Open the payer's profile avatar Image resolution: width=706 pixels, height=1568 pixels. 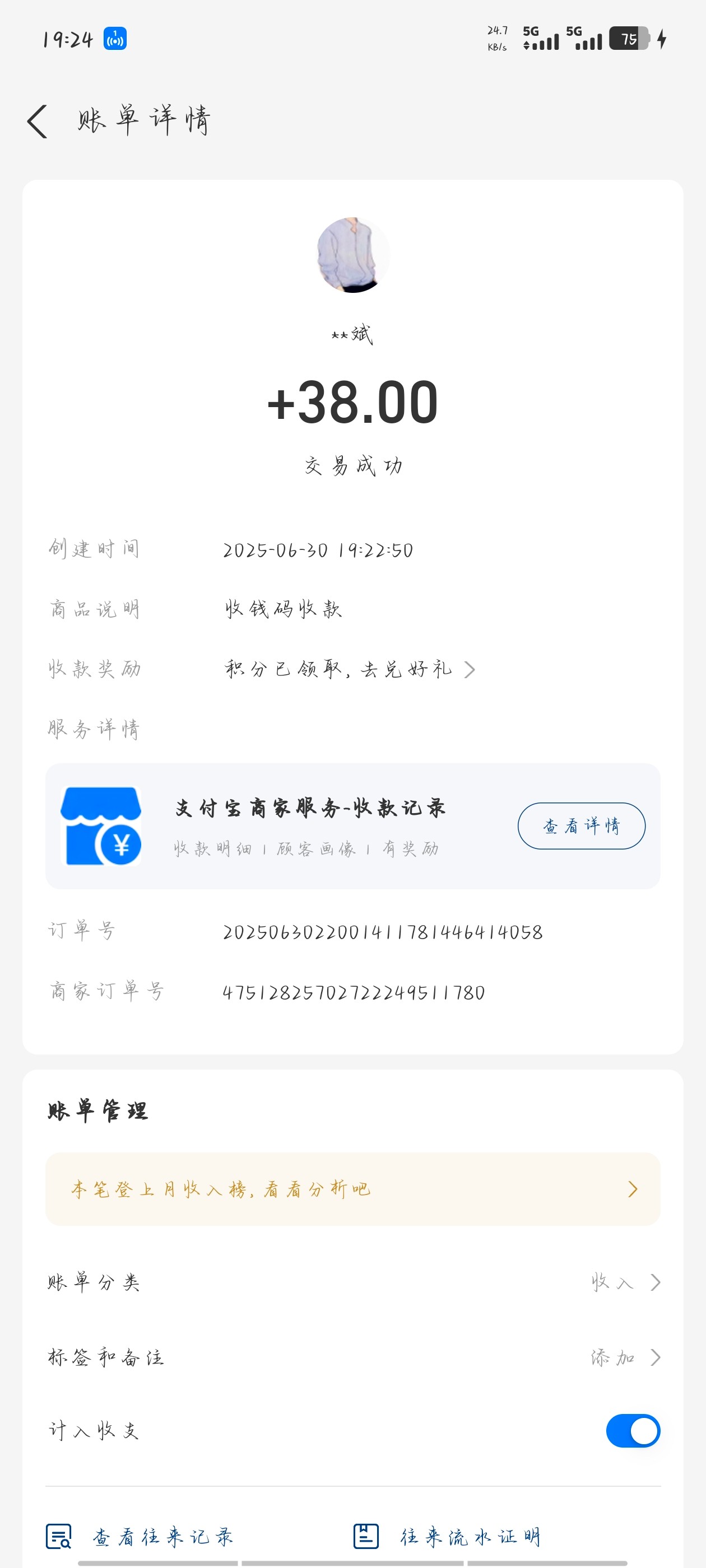pos(352,255)
